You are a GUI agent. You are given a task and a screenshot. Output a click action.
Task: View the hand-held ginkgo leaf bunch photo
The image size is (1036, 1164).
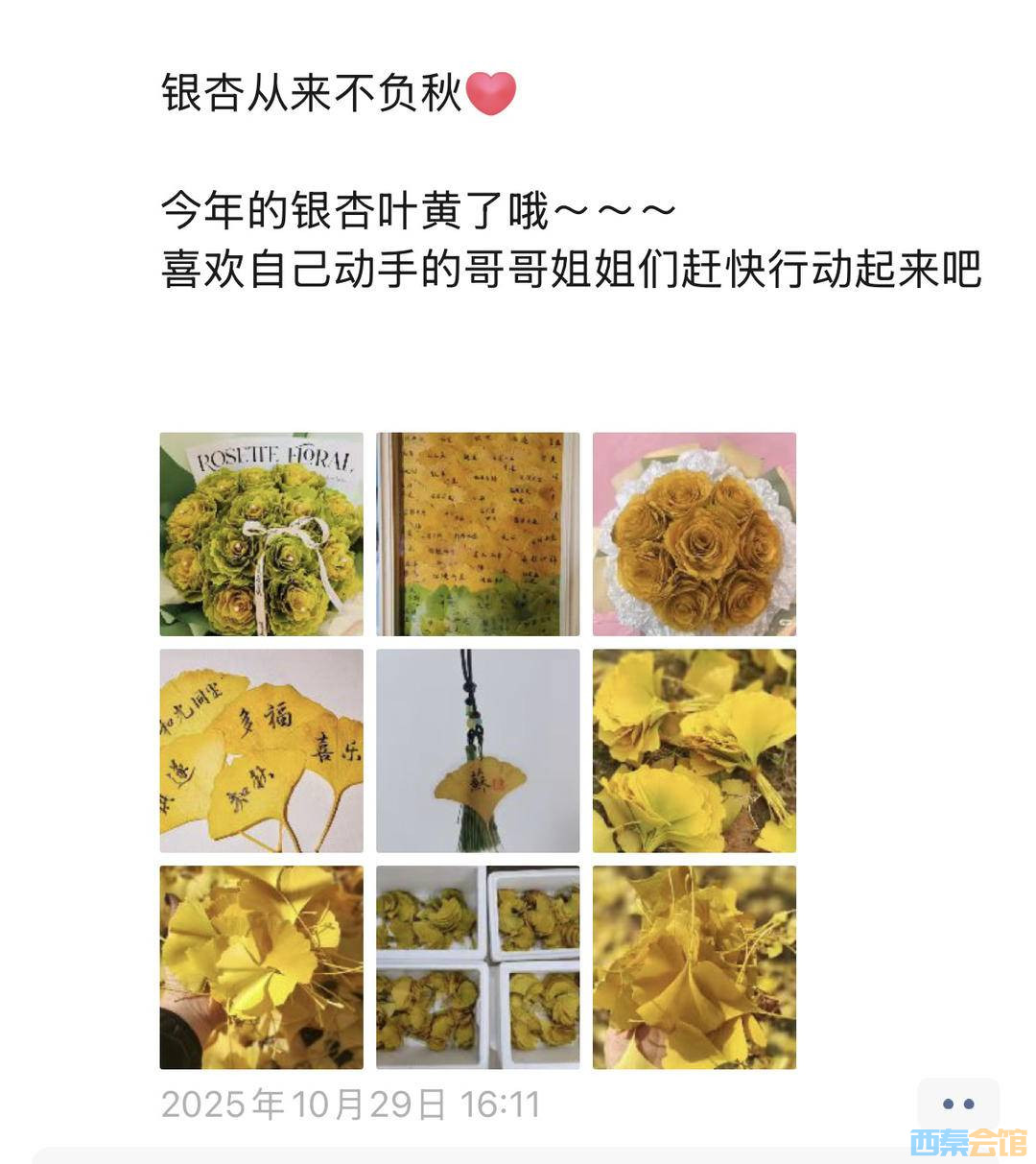pos(261,967)
